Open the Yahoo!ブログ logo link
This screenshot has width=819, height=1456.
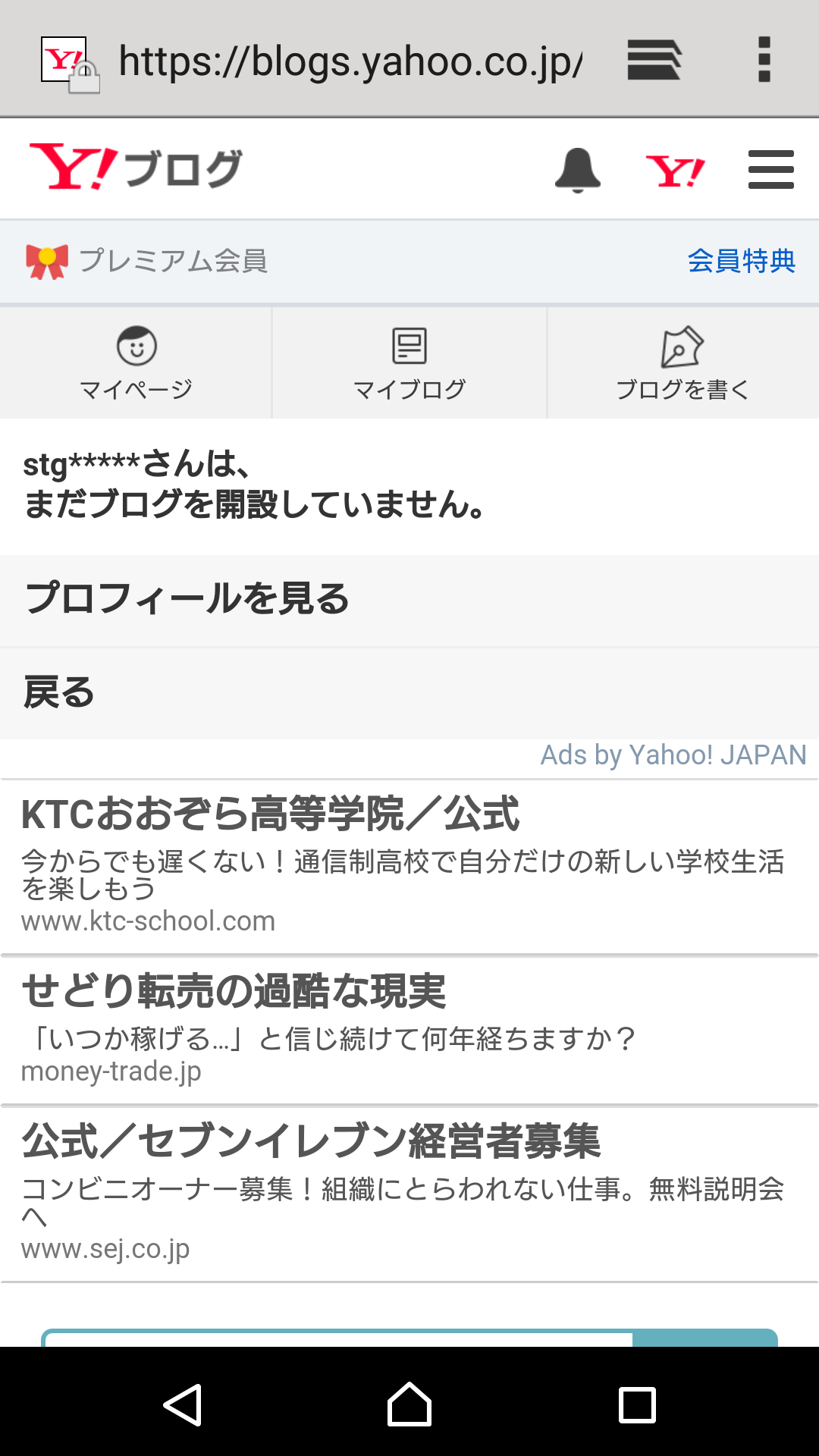click(x=136, y=167)
